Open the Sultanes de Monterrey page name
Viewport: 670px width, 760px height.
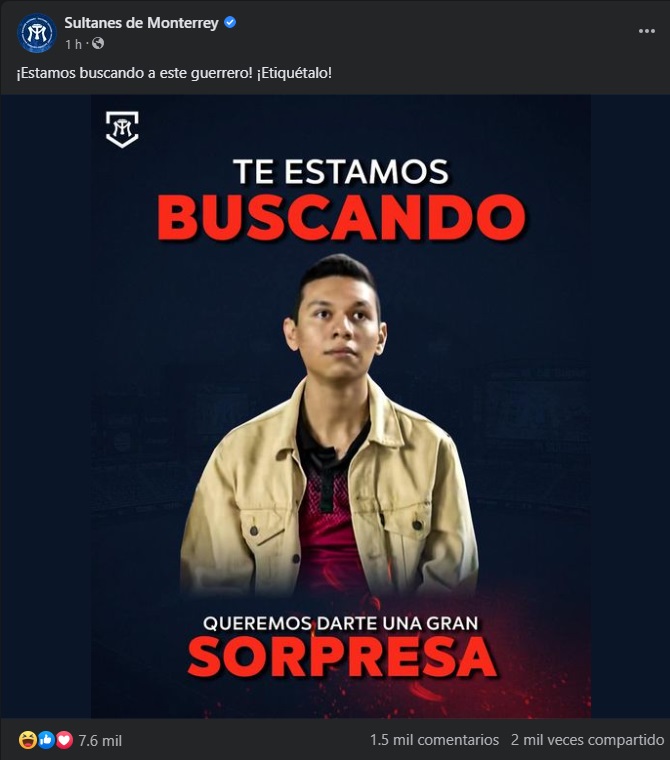141,23
